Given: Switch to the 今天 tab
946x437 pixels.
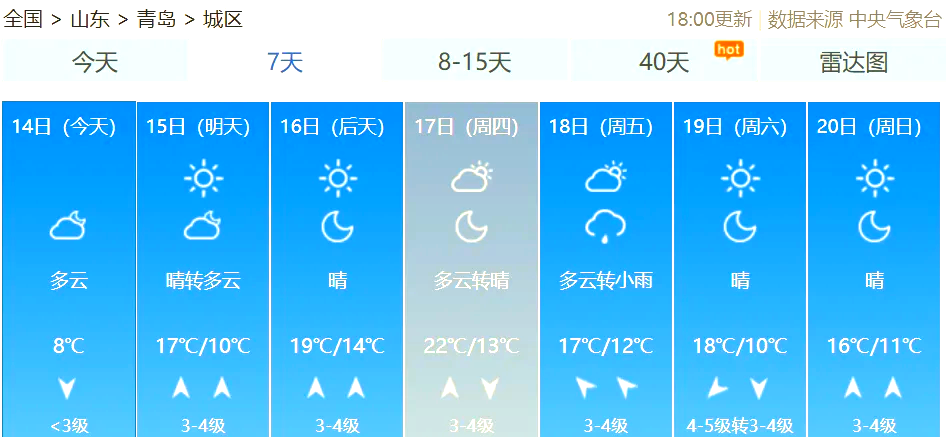Looking at the screenshot, I should click(x=95, y=62).
